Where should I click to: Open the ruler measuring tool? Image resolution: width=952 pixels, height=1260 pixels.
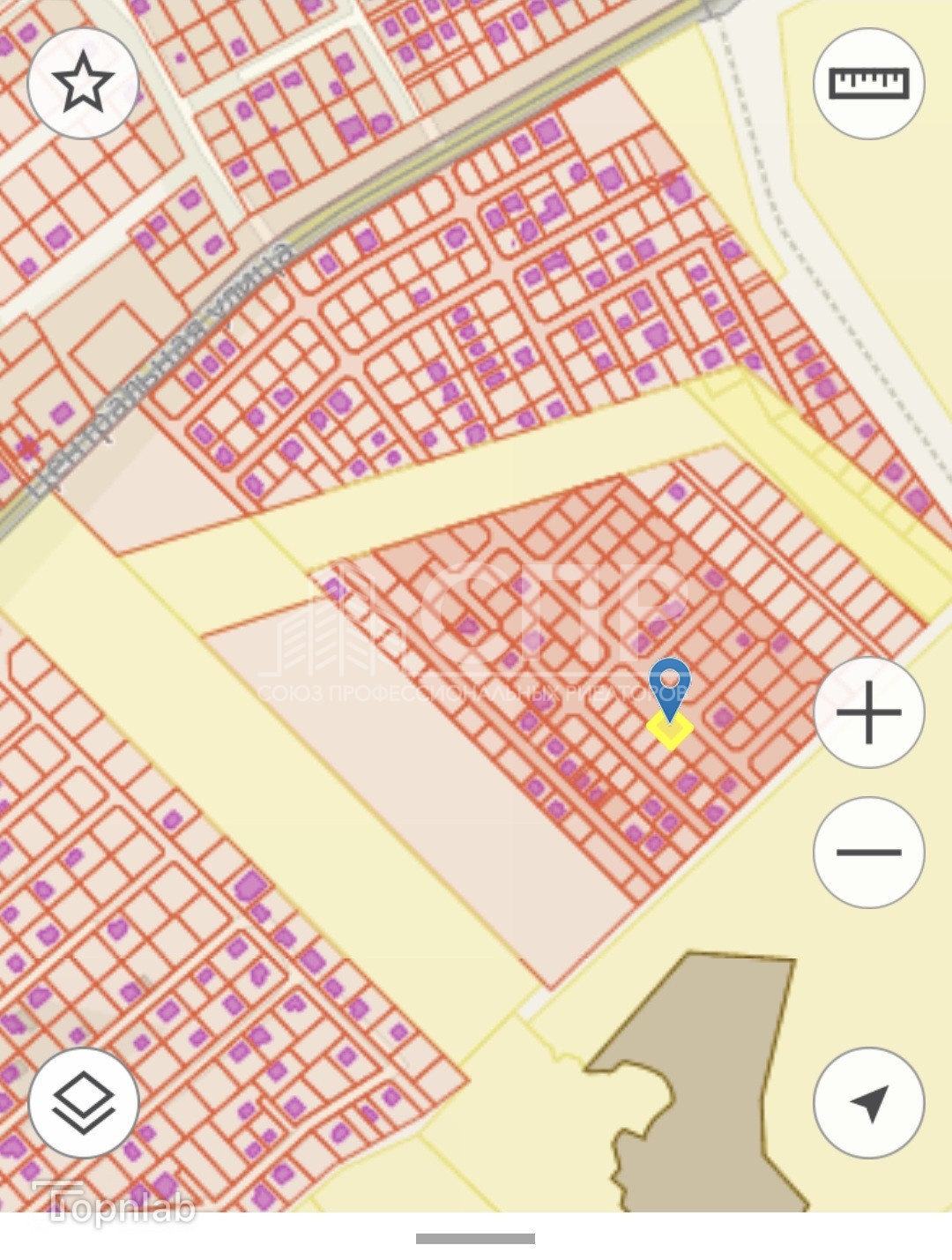pyautogui.click(x=868, y=83)
